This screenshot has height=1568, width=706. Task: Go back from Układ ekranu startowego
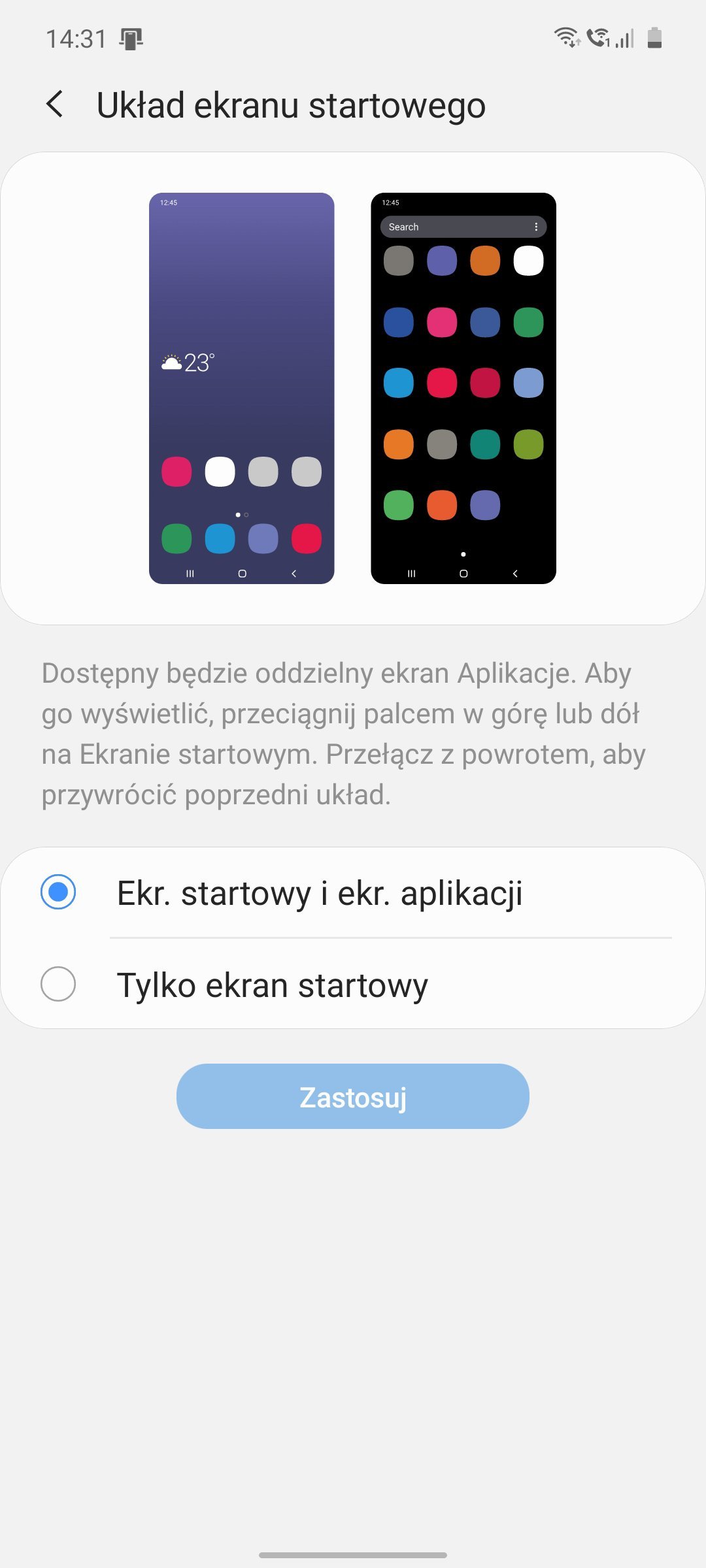[x=55, y=105]
